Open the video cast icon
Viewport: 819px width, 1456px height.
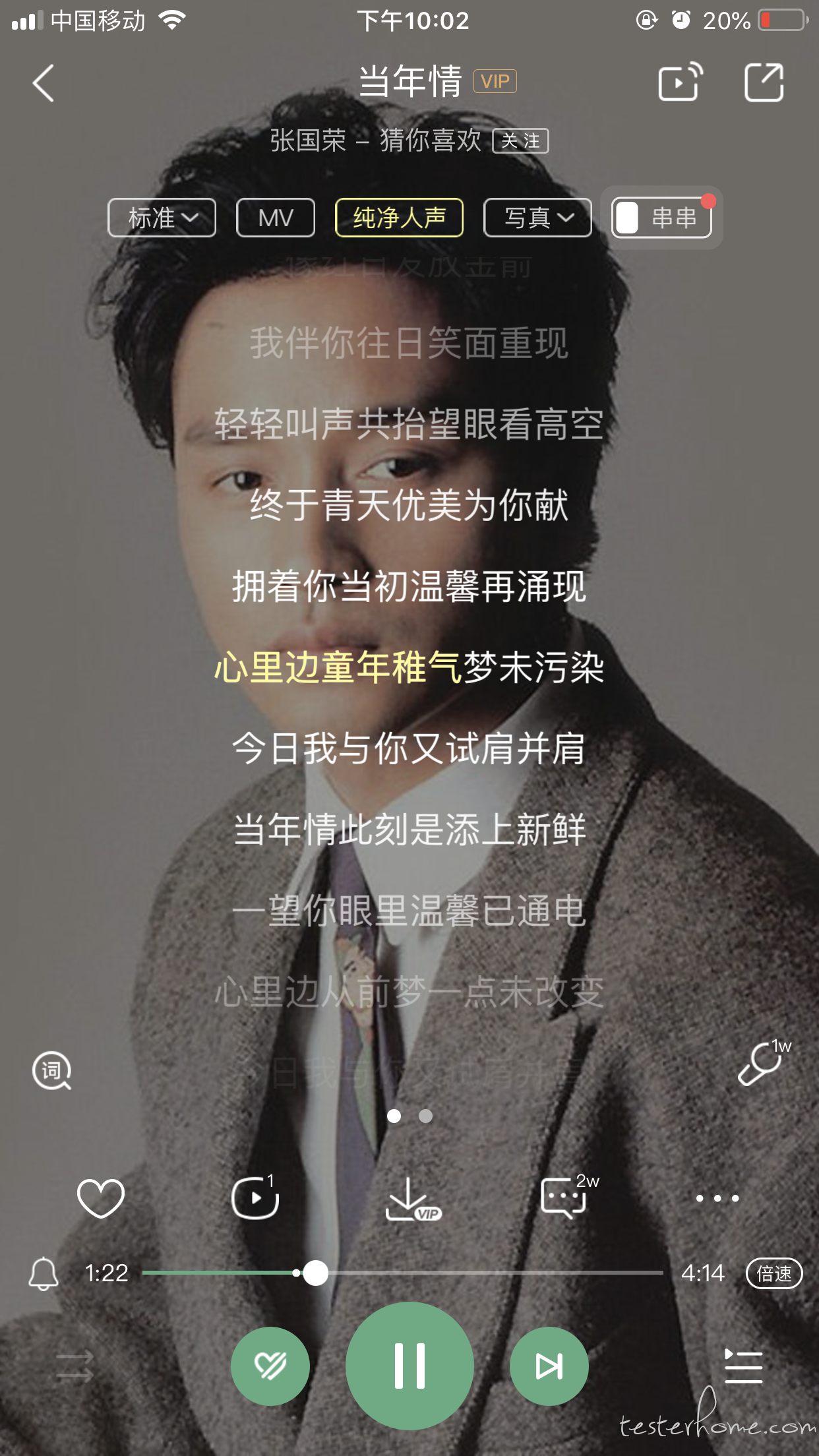pyautogui.click(x=679, y=82)
